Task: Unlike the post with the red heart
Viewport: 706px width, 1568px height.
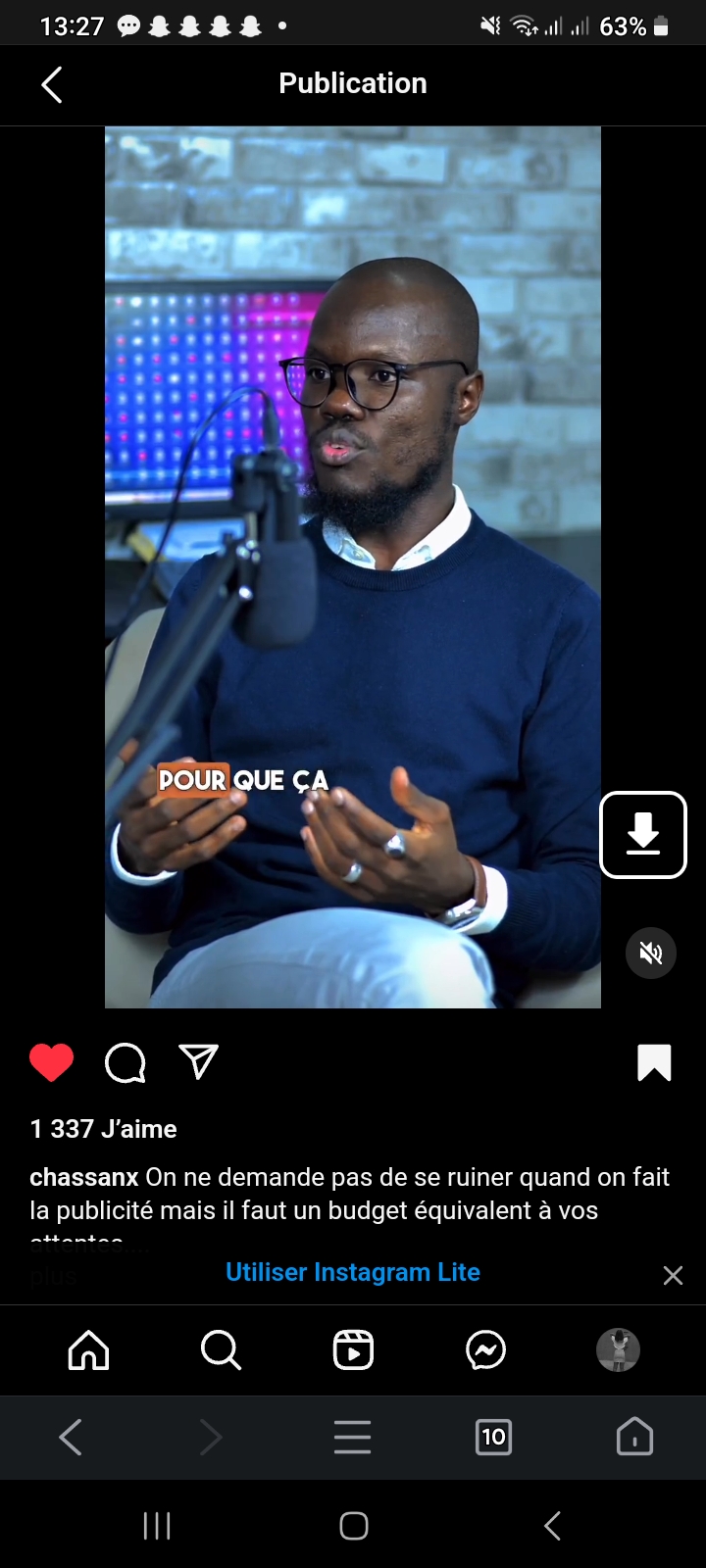Action: tap(52, 1062)
